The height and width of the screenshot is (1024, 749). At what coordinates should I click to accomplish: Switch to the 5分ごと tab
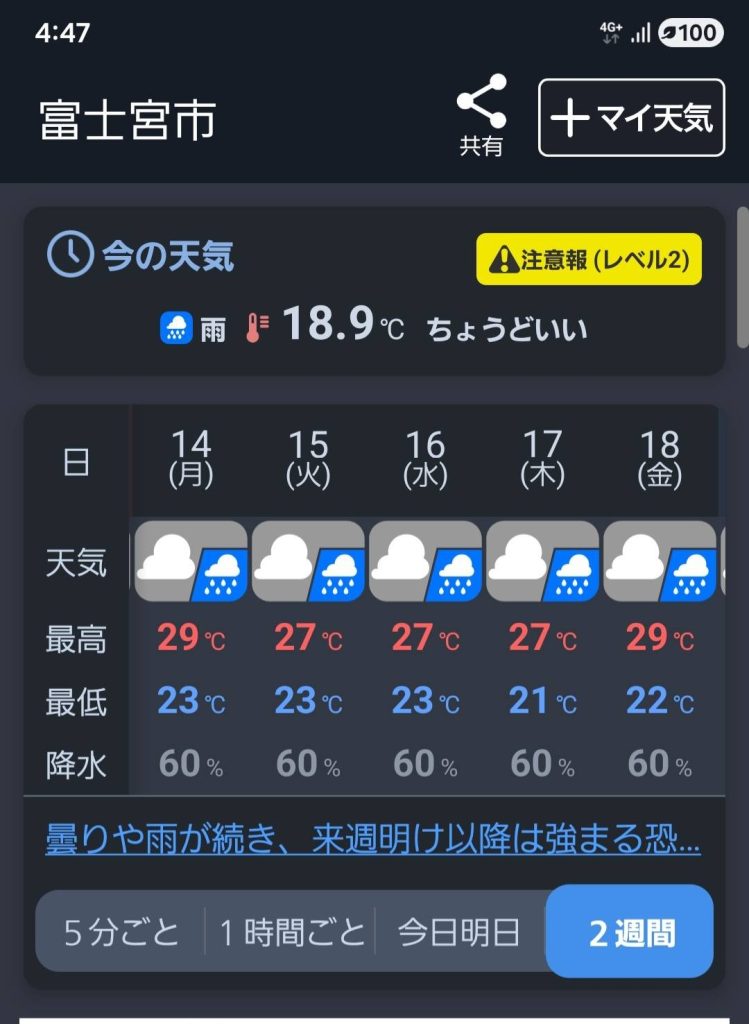(121, 931)
